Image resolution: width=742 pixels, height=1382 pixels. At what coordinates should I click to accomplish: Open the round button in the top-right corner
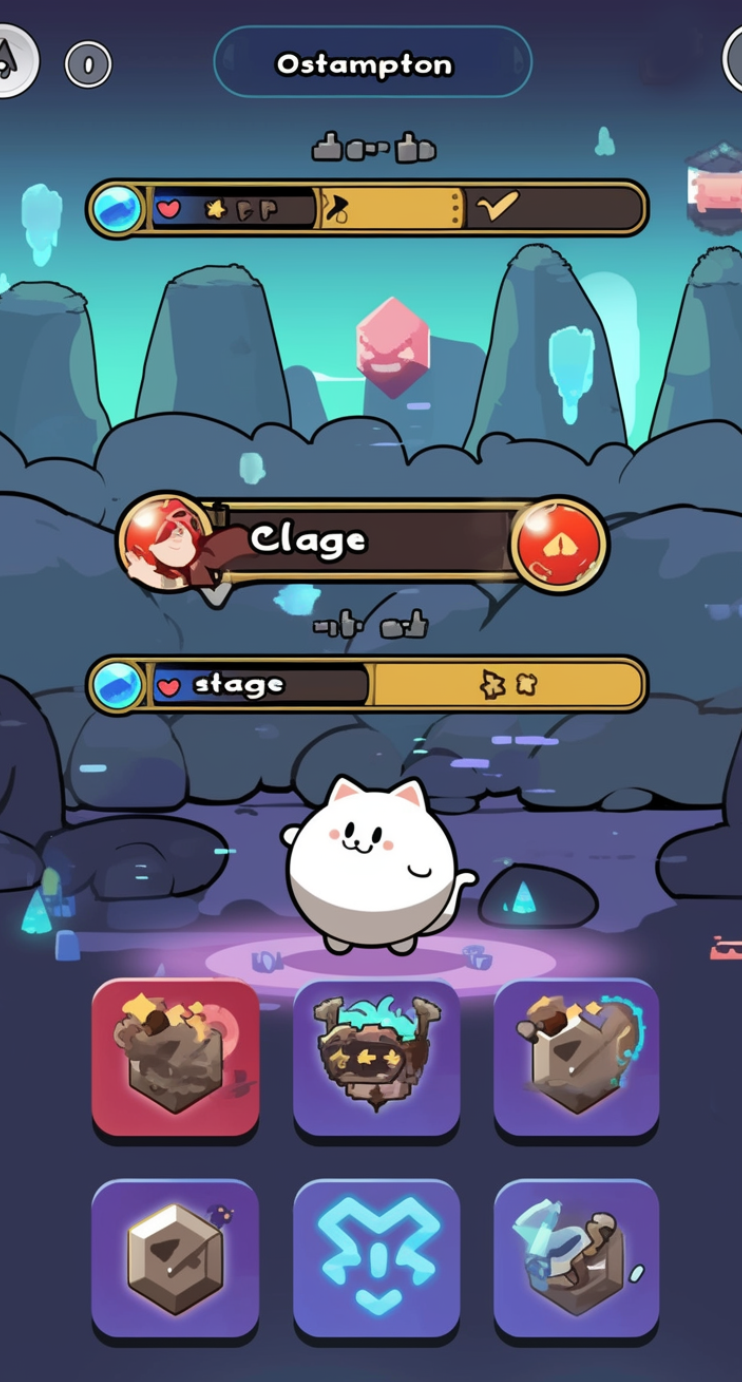733,58
